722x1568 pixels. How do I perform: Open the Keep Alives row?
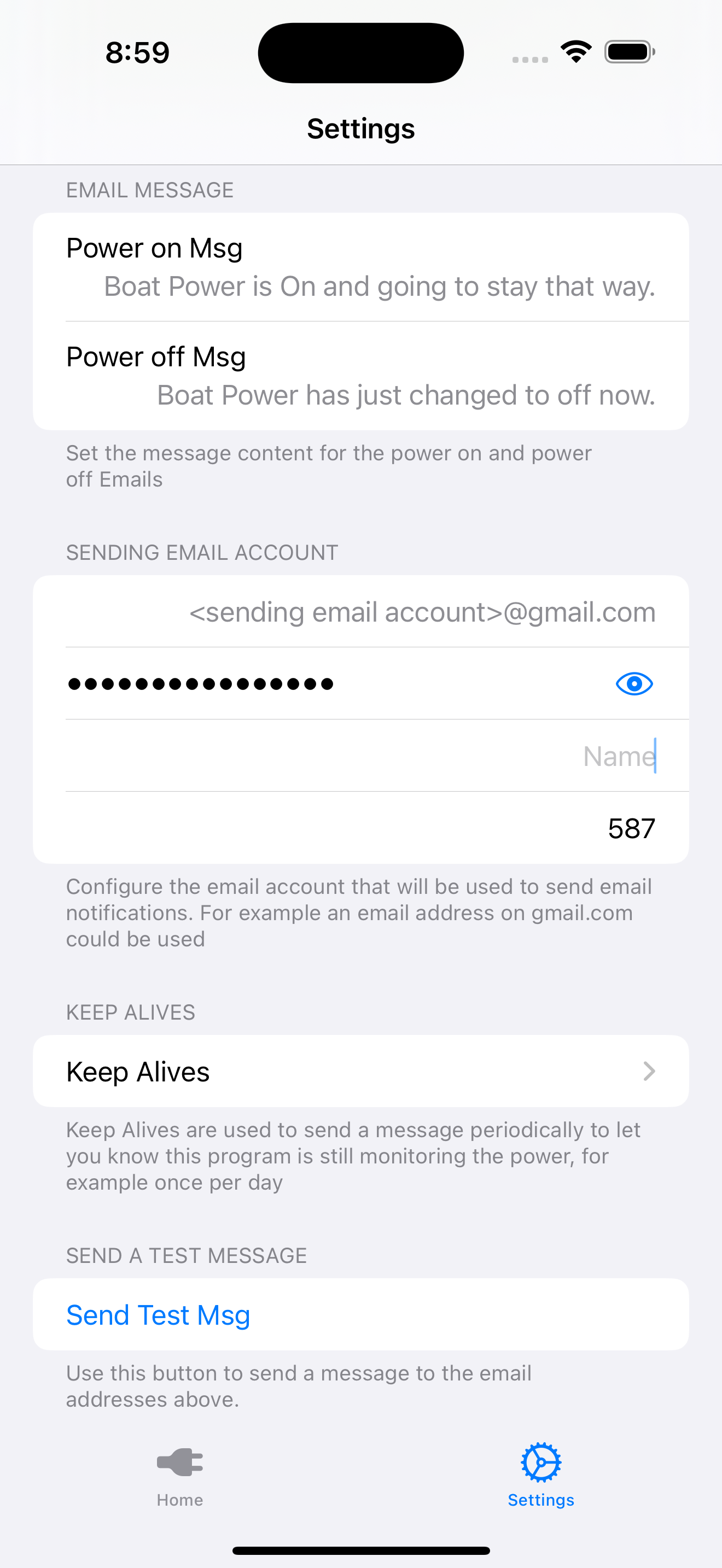point(361,1072)
